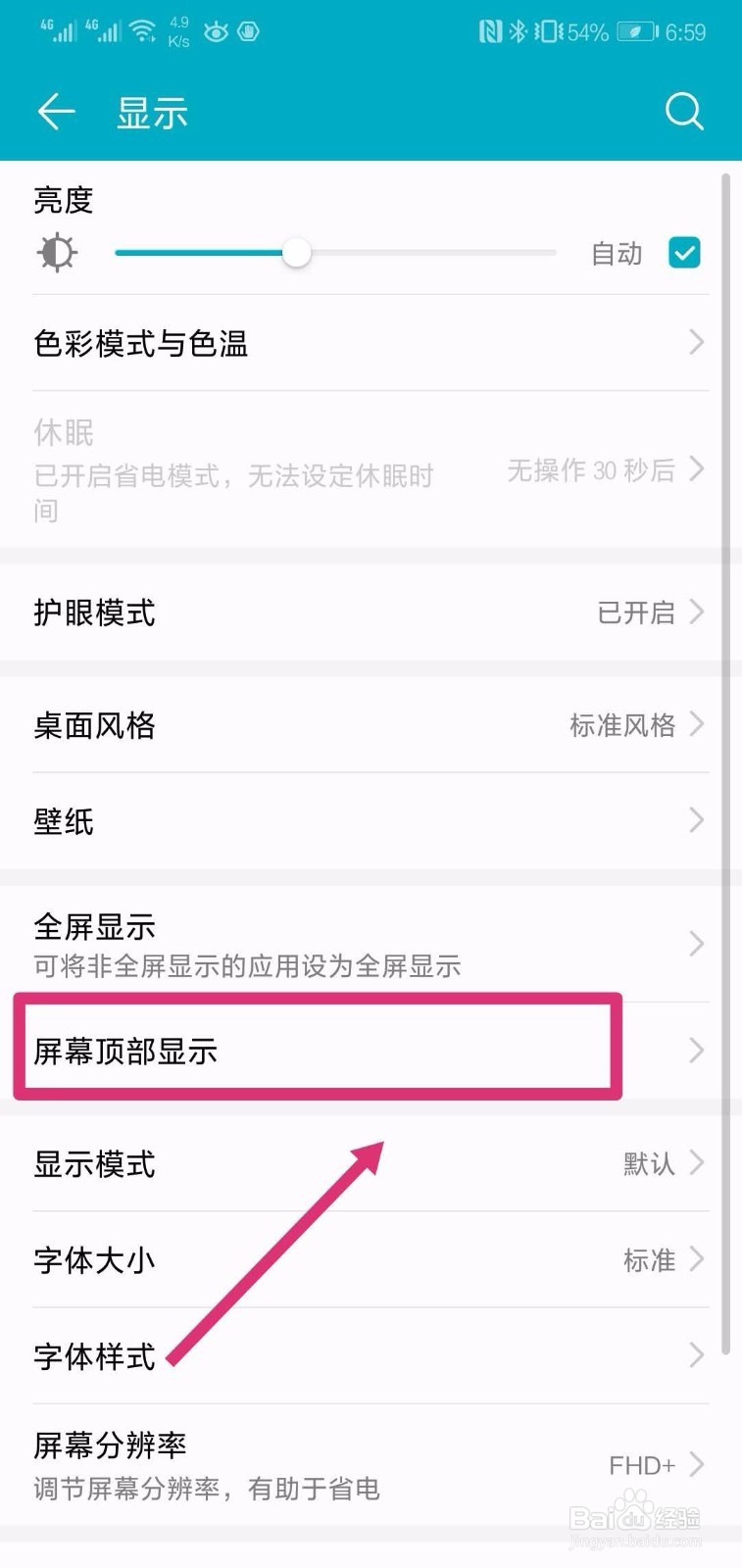Open 壁纸 to change wallpaper

pyautogui.click(x=371, y=821)
